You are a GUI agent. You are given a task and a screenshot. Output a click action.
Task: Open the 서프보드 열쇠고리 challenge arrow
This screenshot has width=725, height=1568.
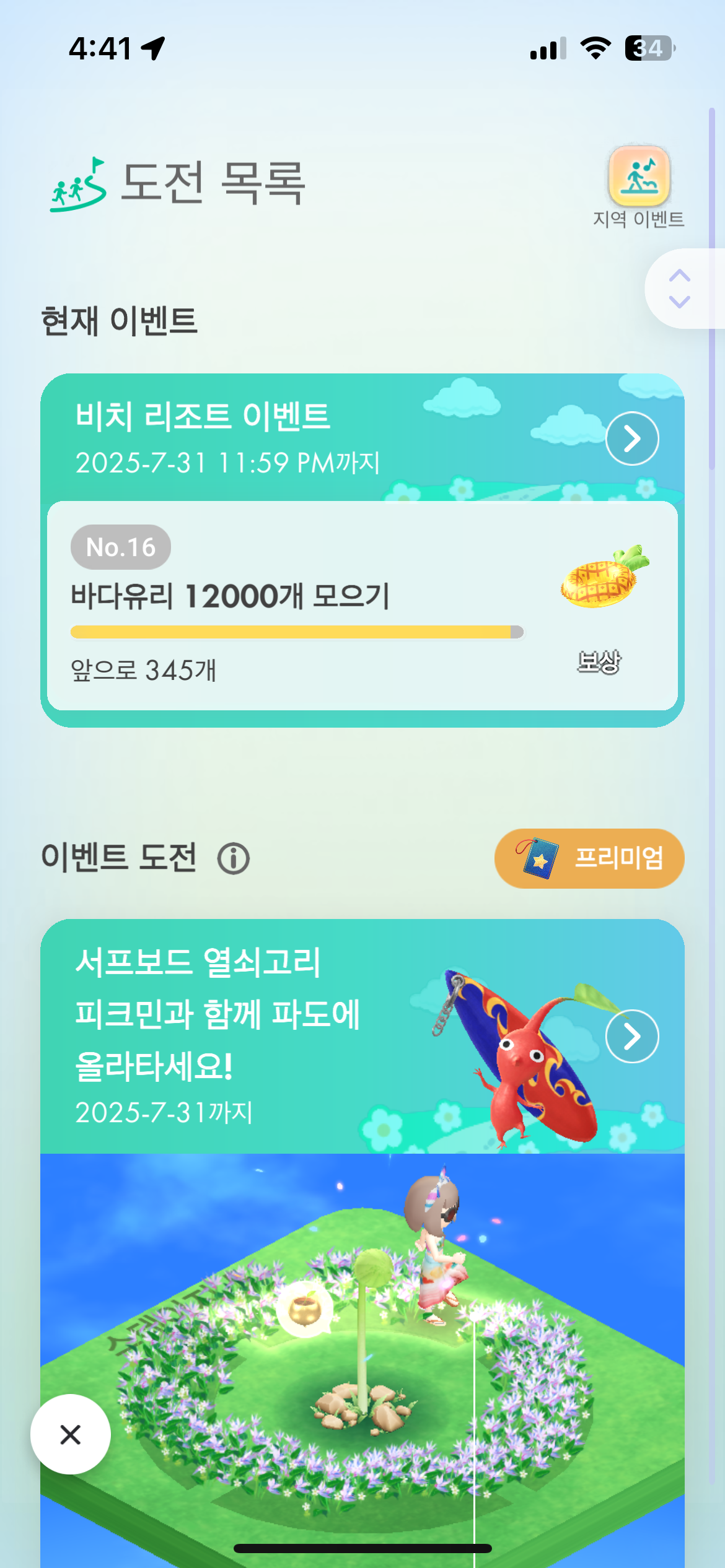click(x=631, y=1036)
